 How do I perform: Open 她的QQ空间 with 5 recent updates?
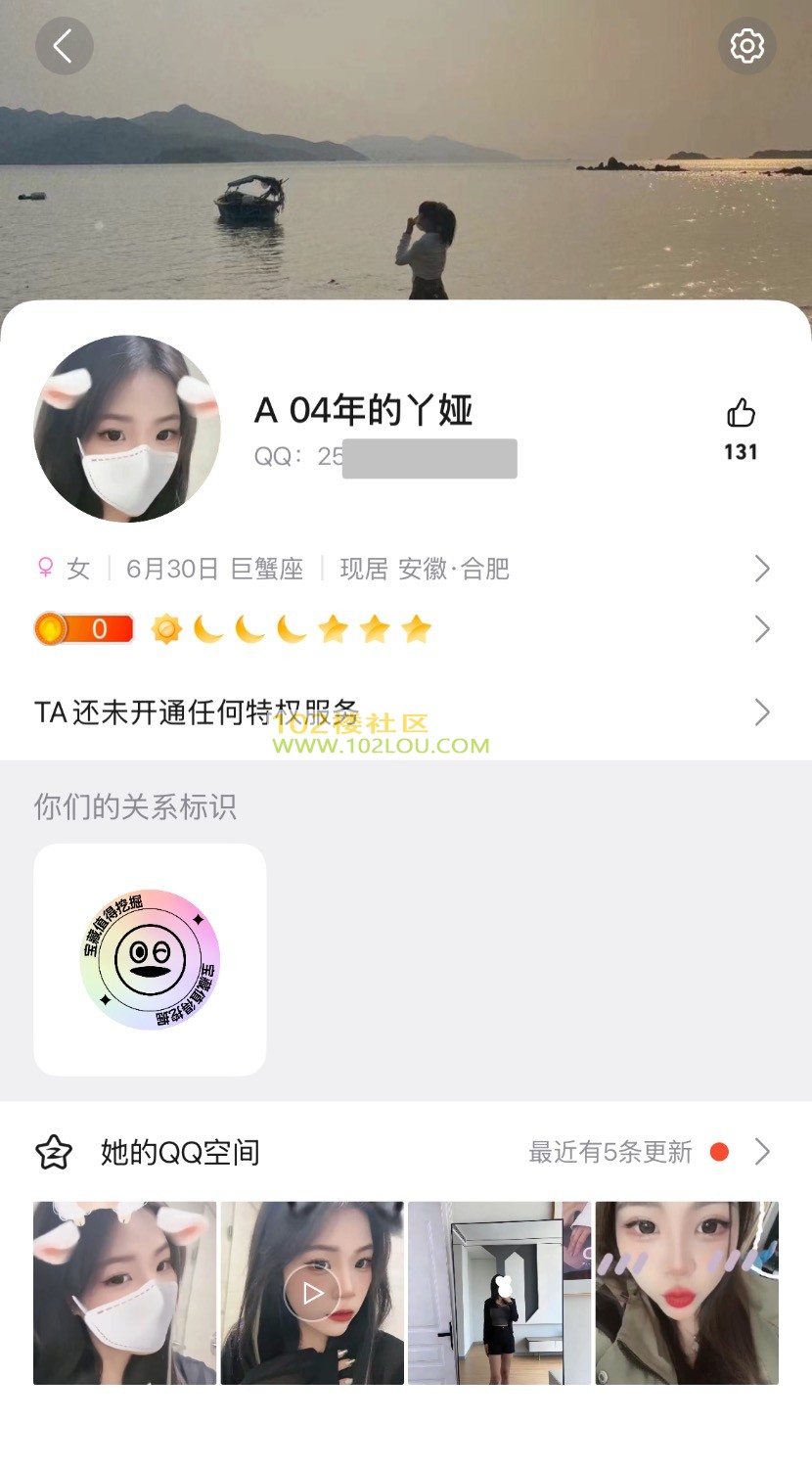click(405, 1152)
